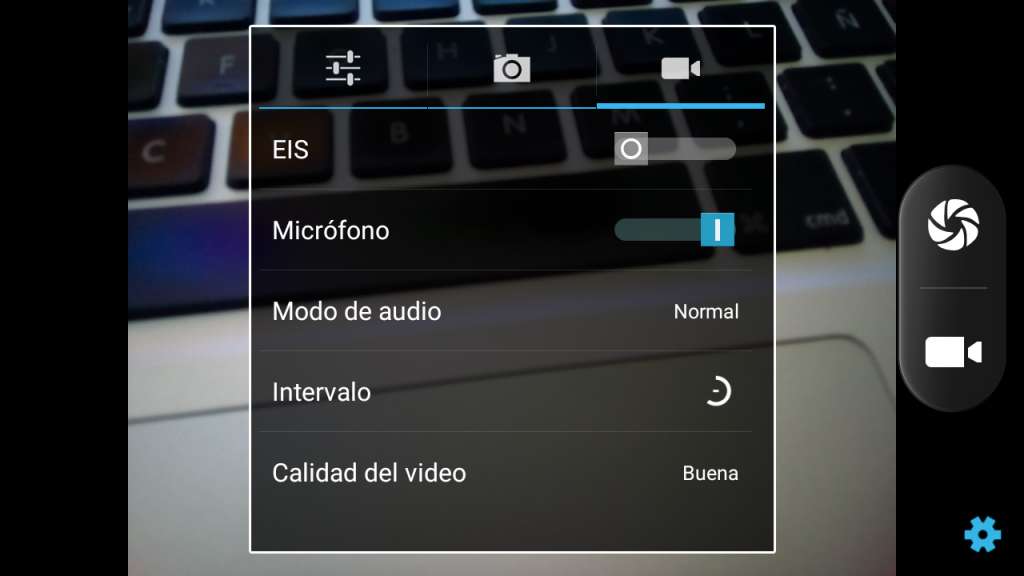Switch to the photo camera settings tab
This screenshot has height=576, width=1024.
coord(511,68)
